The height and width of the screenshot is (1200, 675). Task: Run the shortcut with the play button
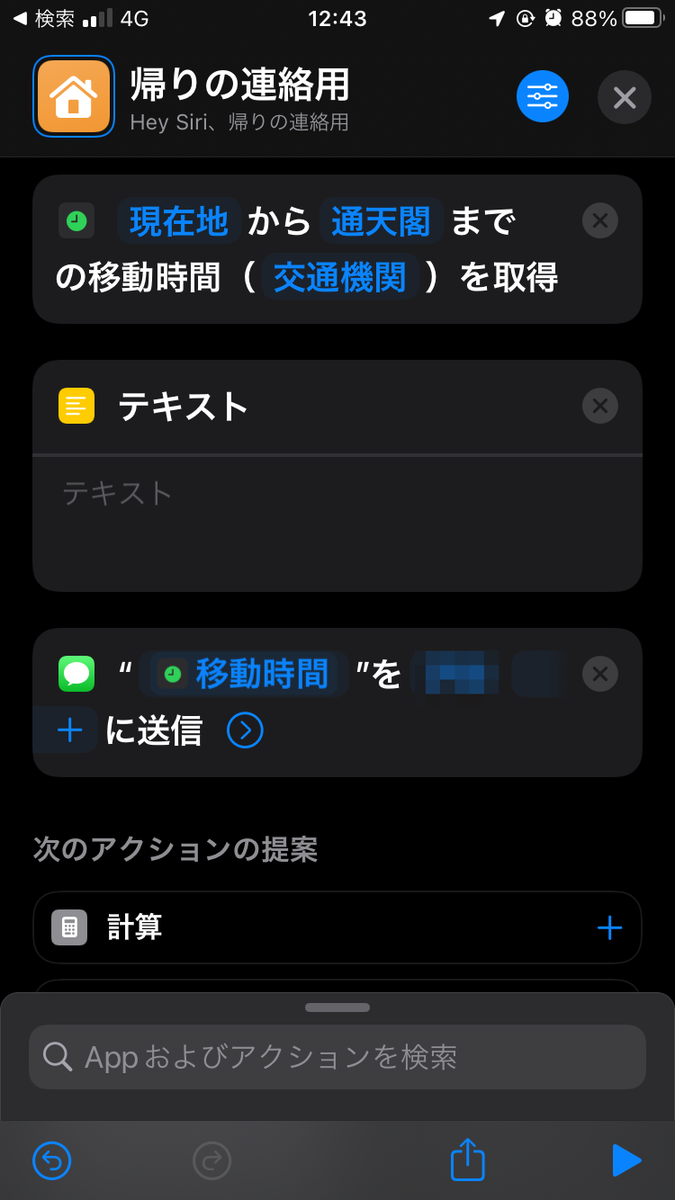point(625,1161)
